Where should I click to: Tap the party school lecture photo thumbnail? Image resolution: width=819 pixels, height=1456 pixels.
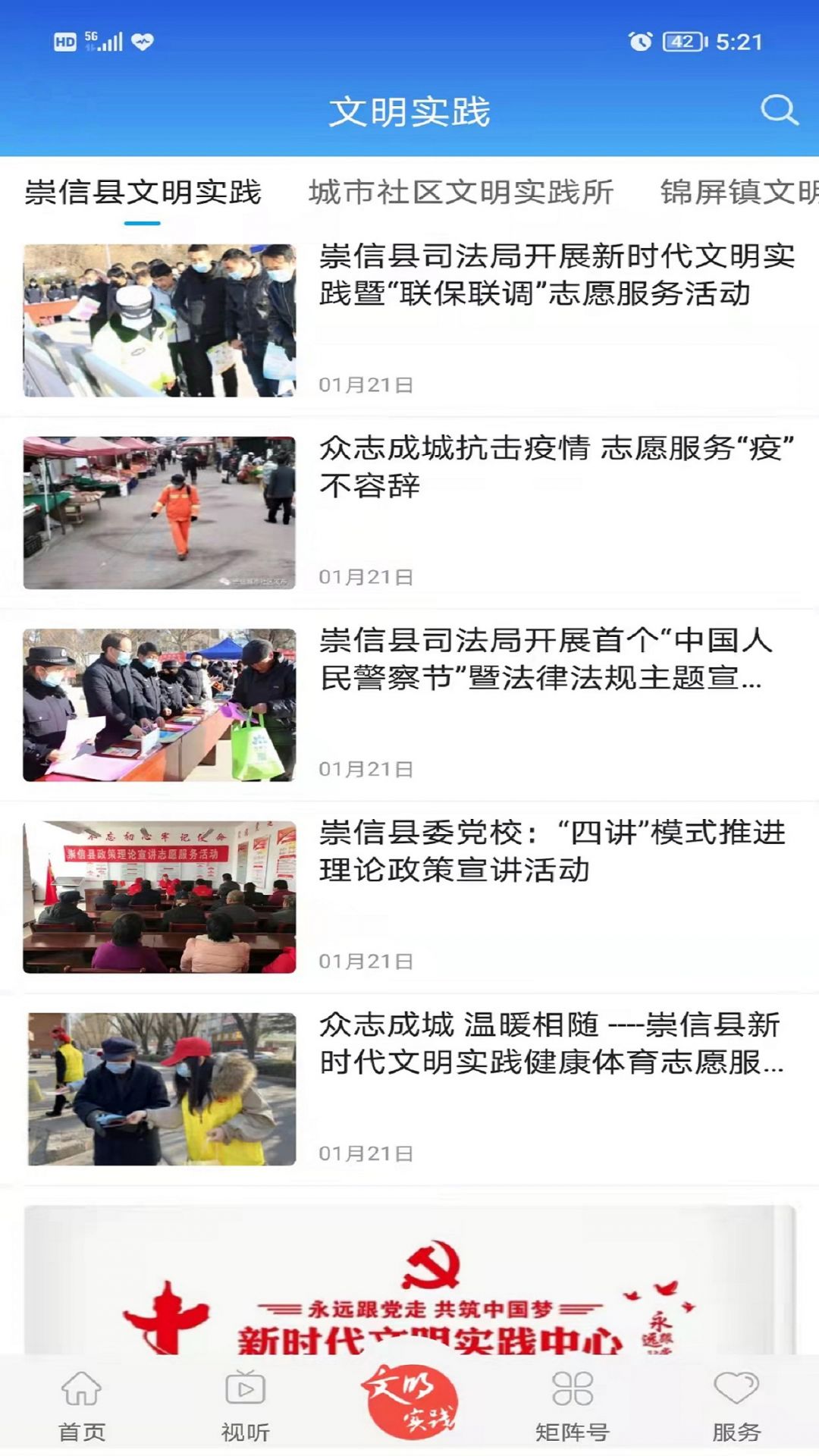159,895
